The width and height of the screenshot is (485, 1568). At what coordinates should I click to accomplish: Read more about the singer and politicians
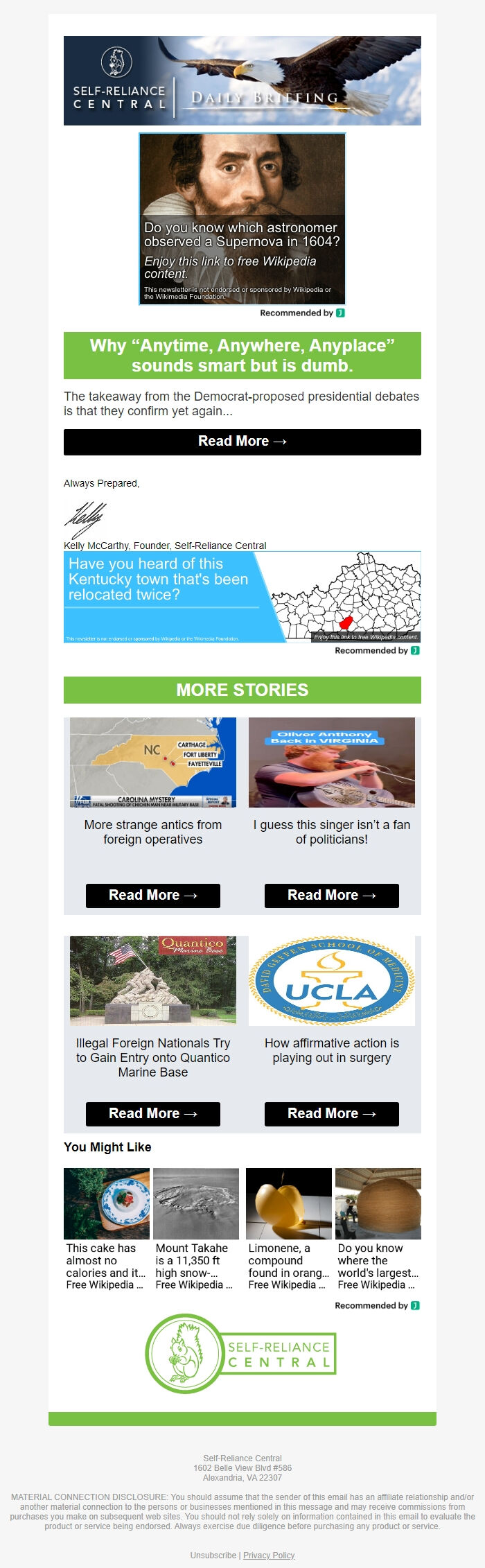(x=331, y=895)
